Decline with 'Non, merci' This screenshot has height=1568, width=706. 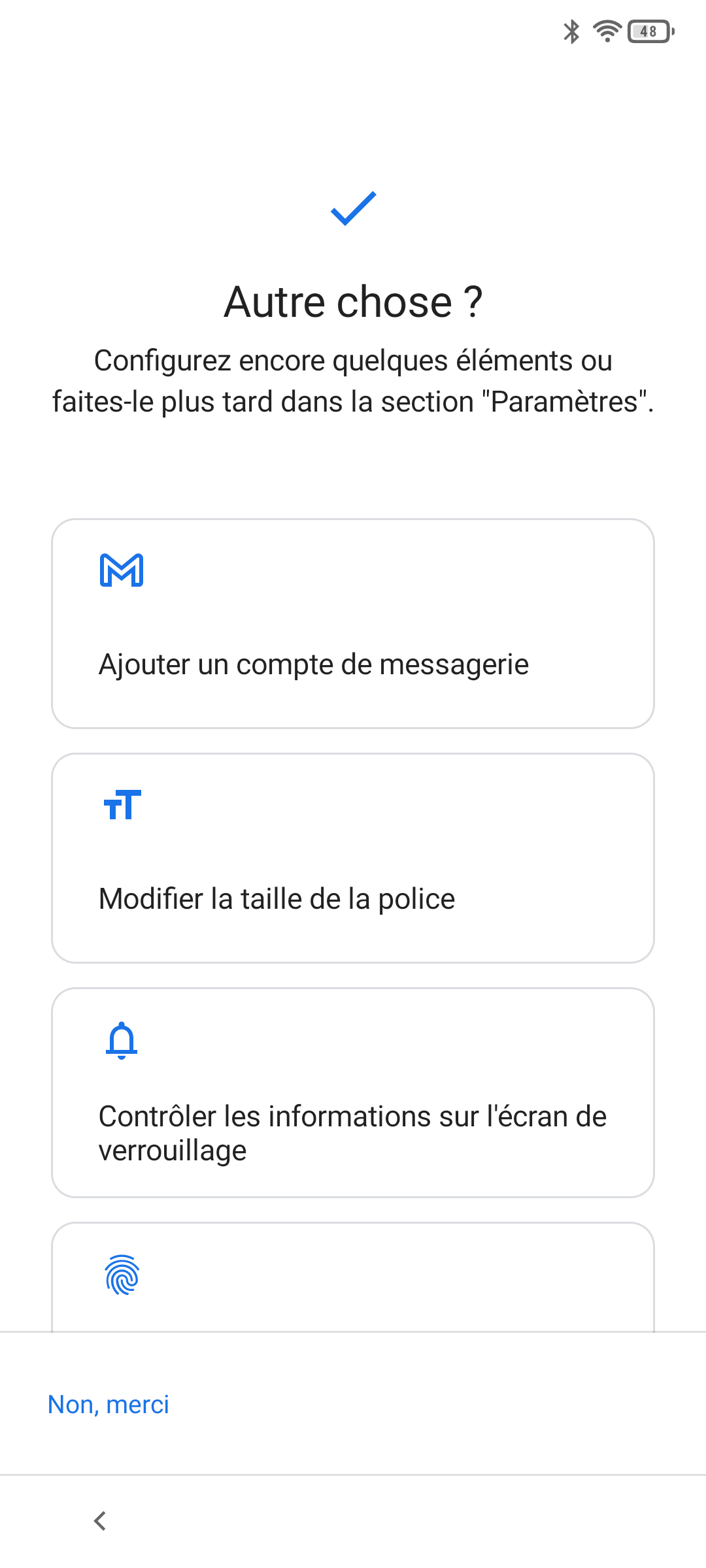click(x=109, y=1404)
